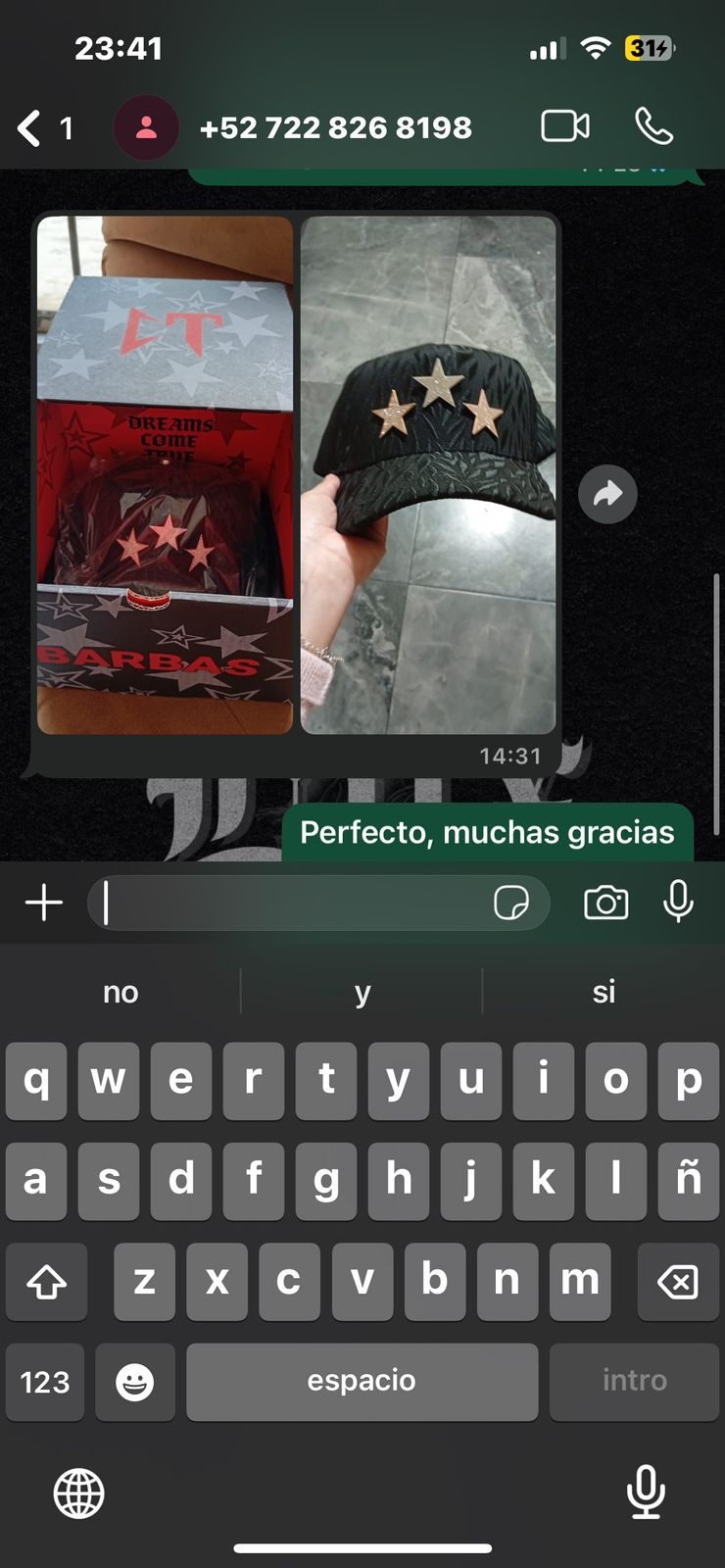Open the attachments plus menu

pos(44,903)
